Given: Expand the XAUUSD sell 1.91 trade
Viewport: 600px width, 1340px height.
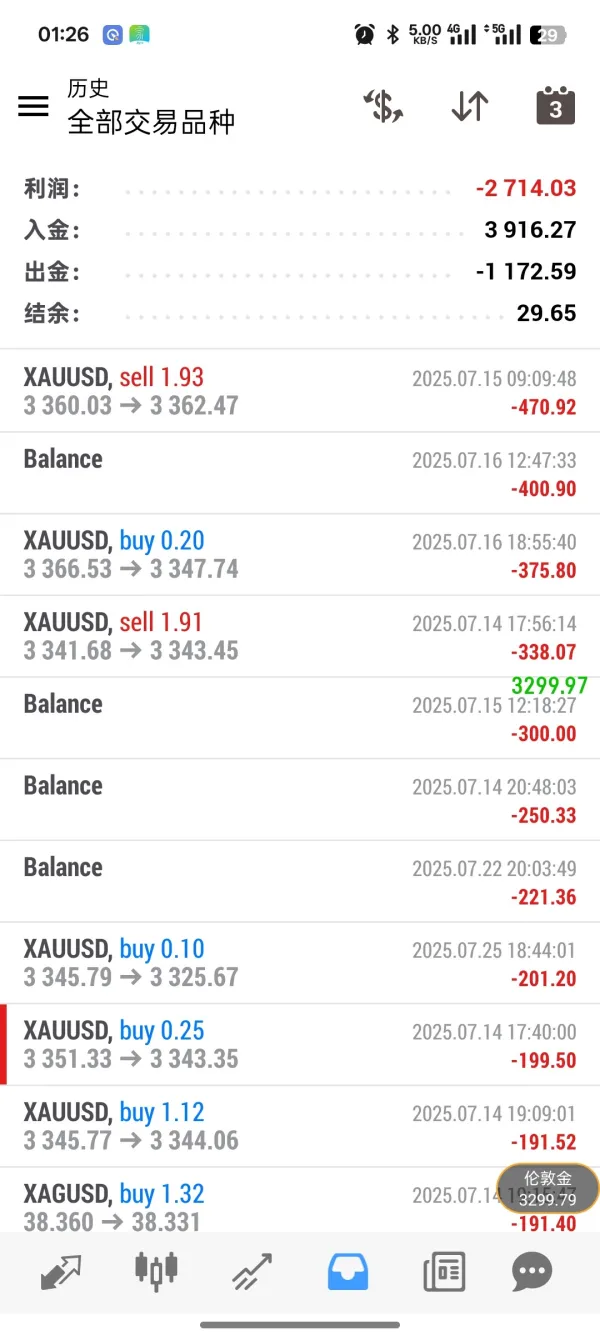Looking at the screenshot, I should click(300, 637).
